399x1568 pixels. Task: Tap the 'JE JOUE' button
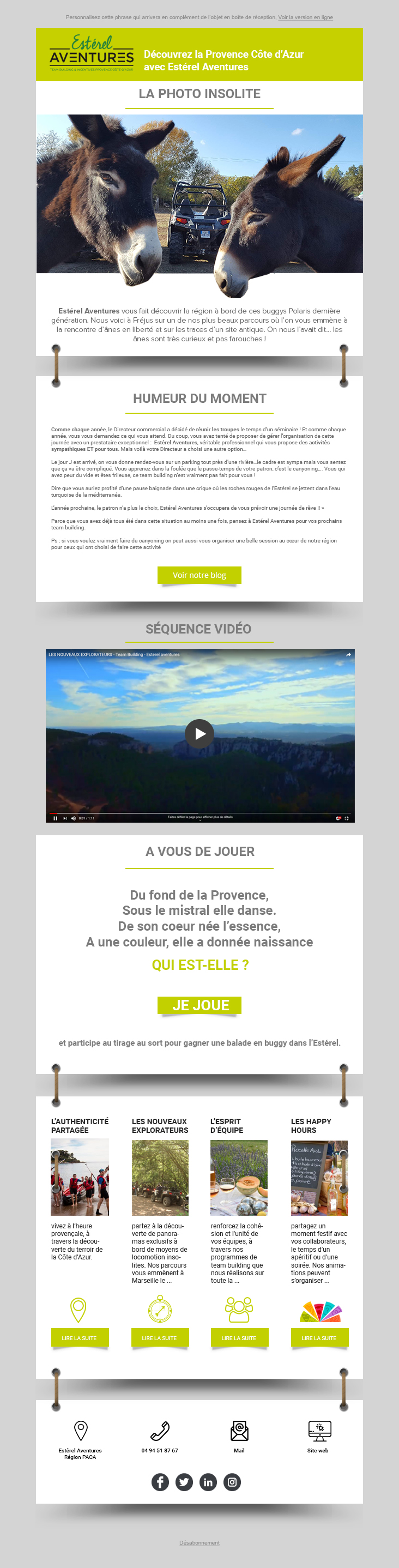(x=199, y=1005)
